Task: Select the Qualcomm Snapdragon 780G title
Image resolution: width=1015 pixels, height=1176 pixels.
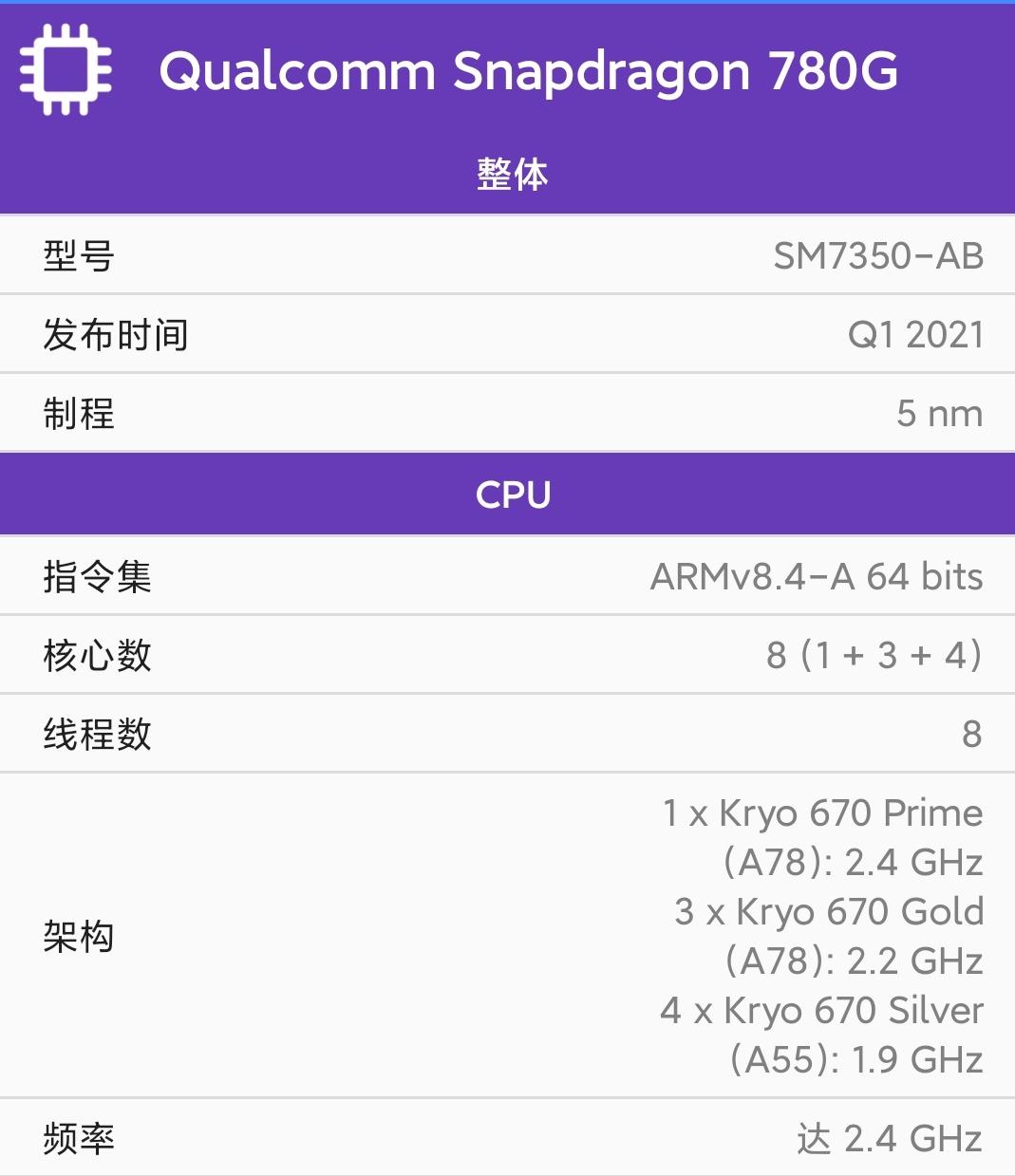Action: click(x=528, y=70)
